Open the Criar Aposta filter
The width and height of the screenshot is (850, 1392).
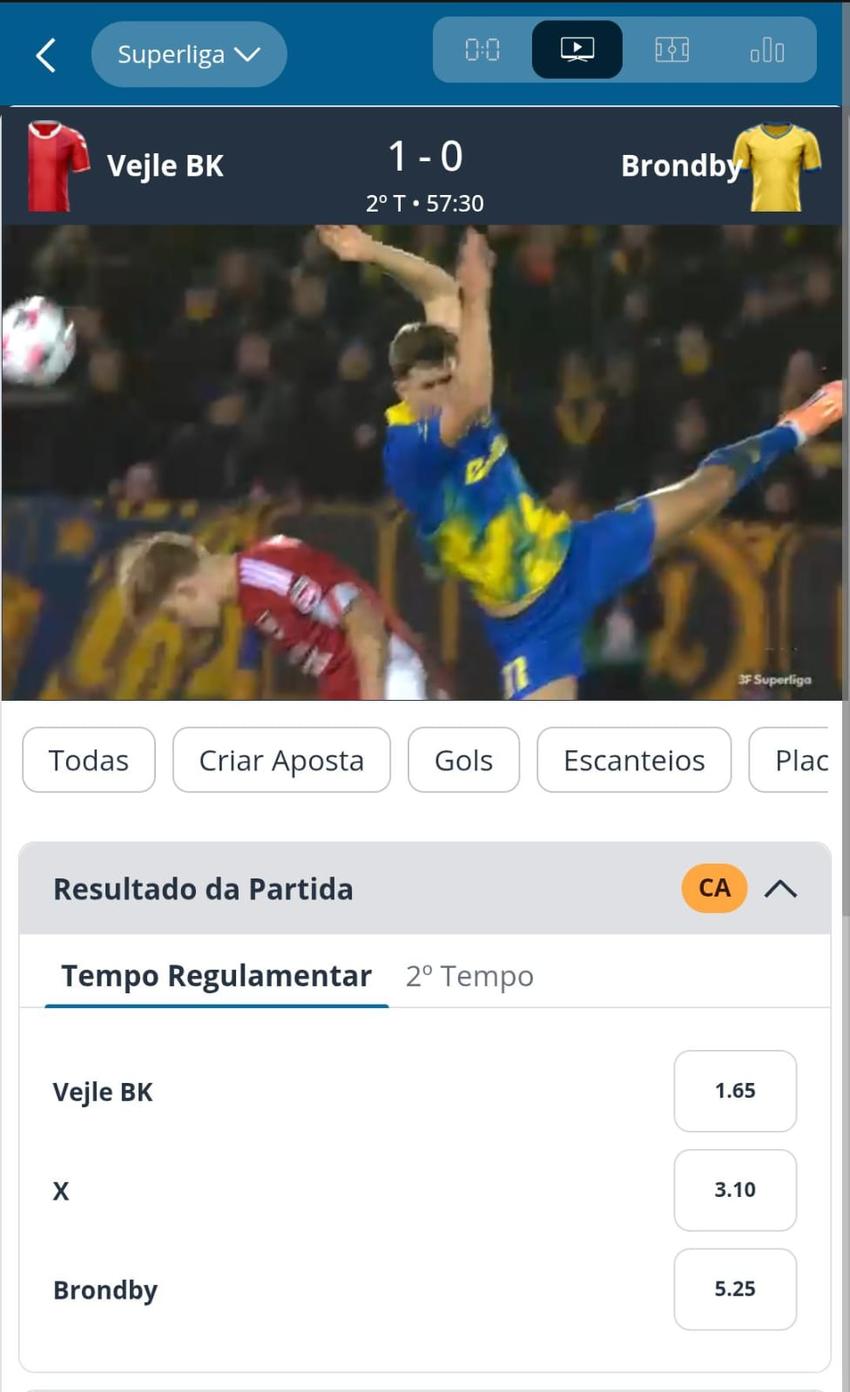click(x=281, y=760)
